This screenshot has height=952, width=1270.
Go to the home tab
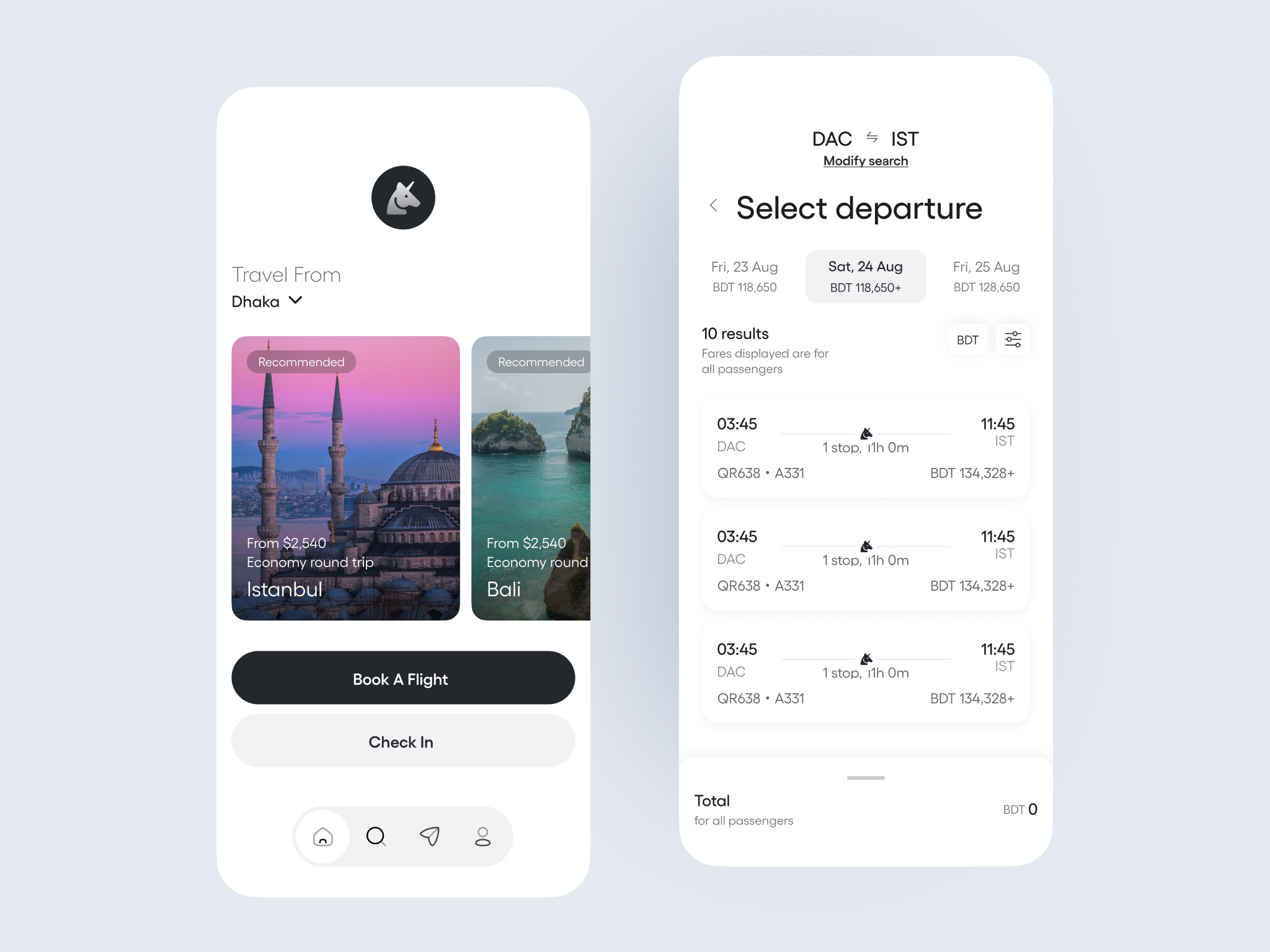pyautogui.click(x=322, y=837)
